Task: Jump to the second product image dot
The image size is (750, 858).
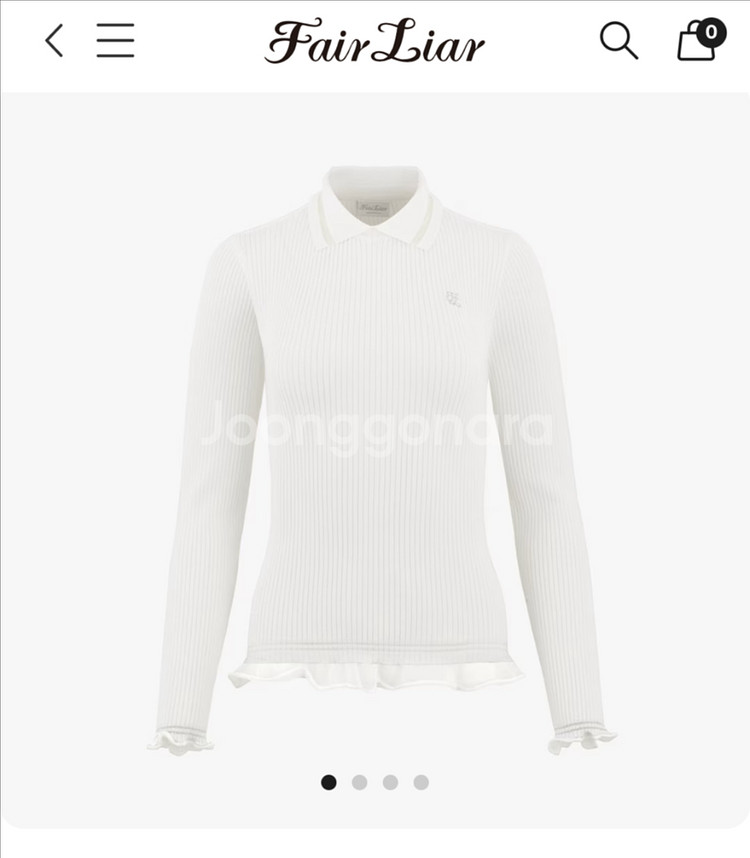Action: pos(360,782)
